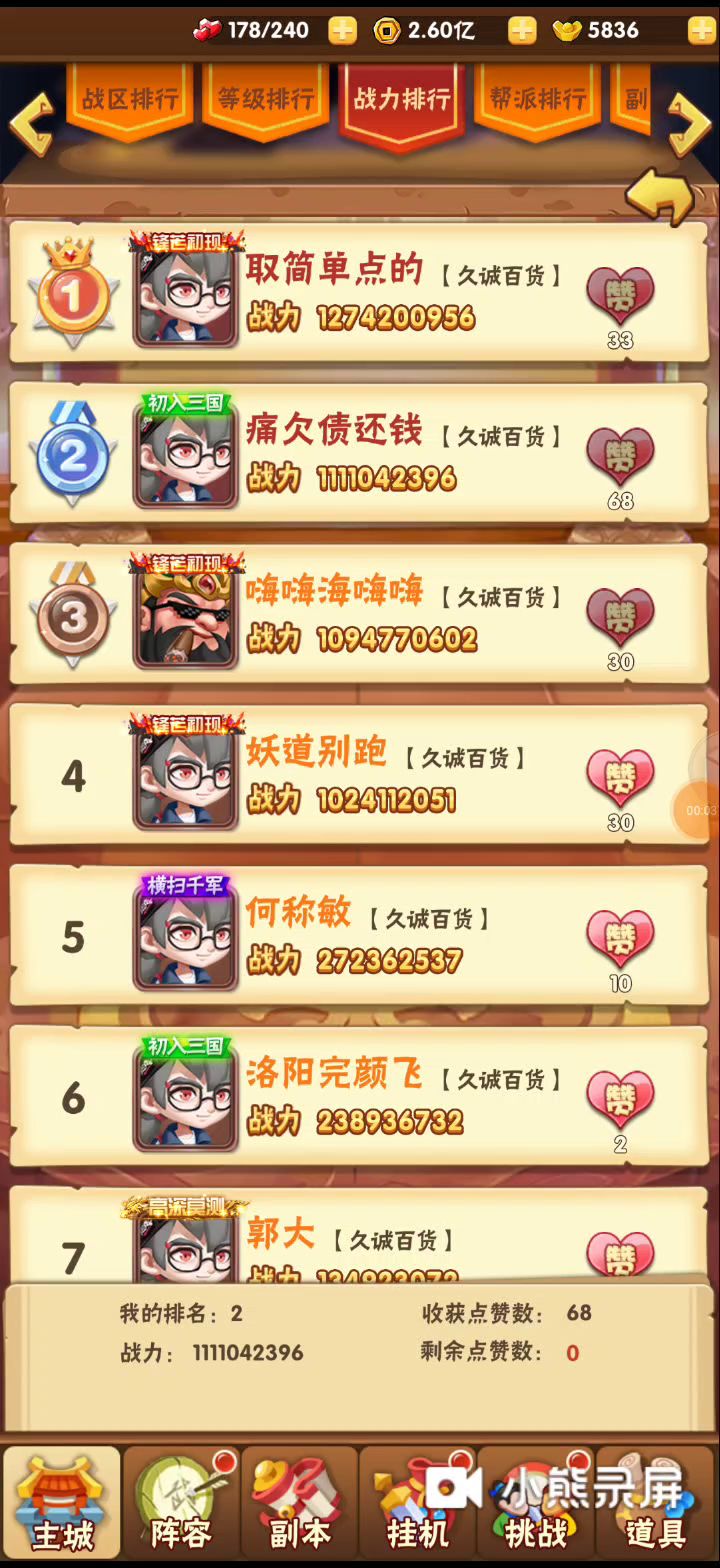720x1568 pixels.
Task: Go back using the yellow return arrow
Action: [x=660, y=195]
